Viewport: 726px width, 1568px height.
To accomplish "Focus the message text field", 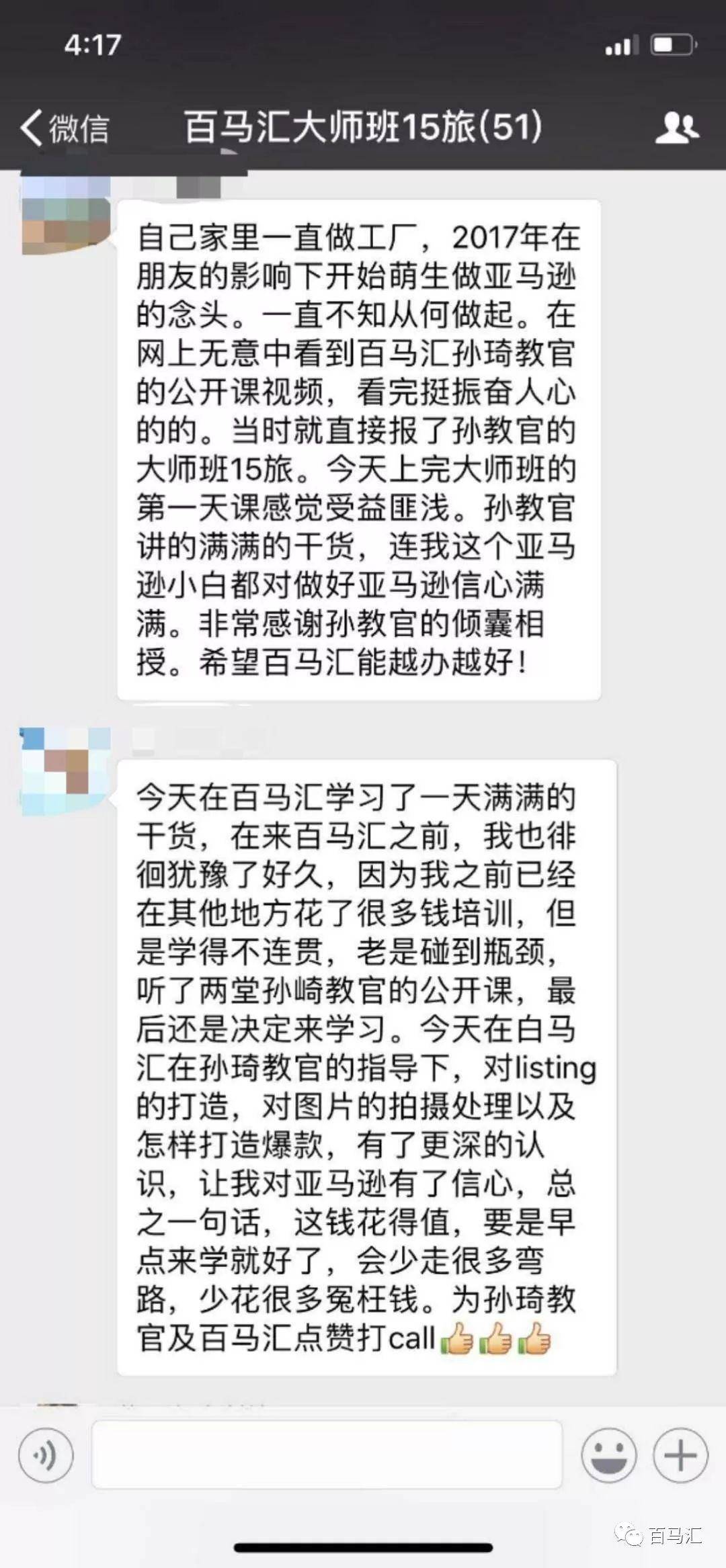I will (327, 1454).
